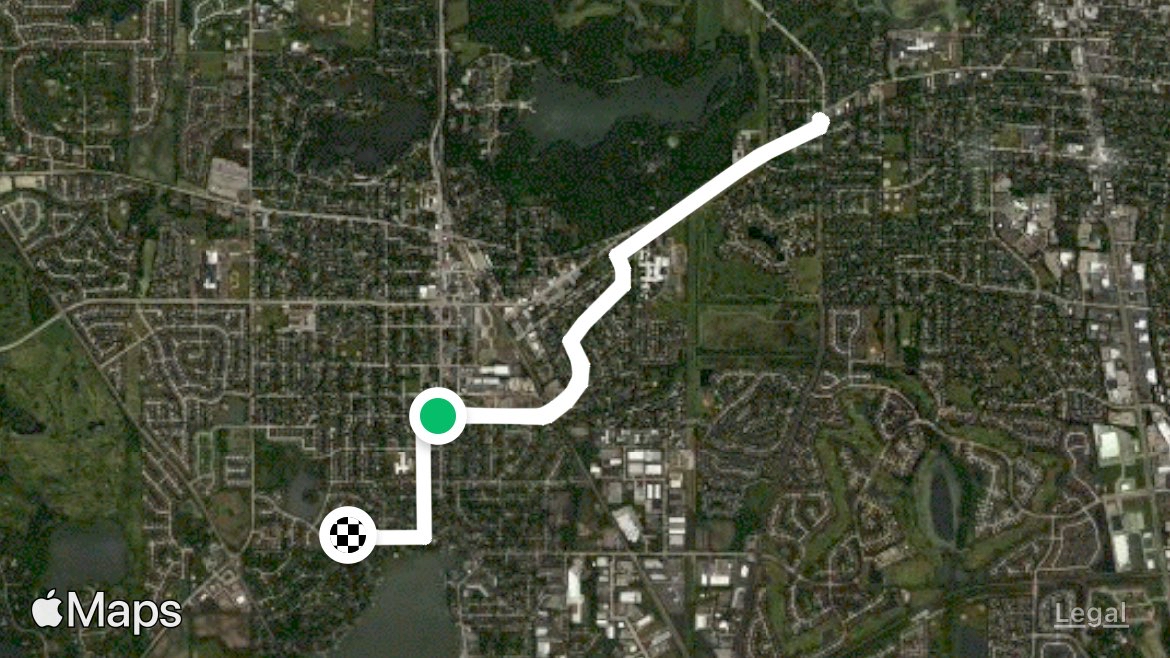This screenshot has width=1170, height=658.
Task: Select the checkered finish flag marker
Action: tap(348, 534)
